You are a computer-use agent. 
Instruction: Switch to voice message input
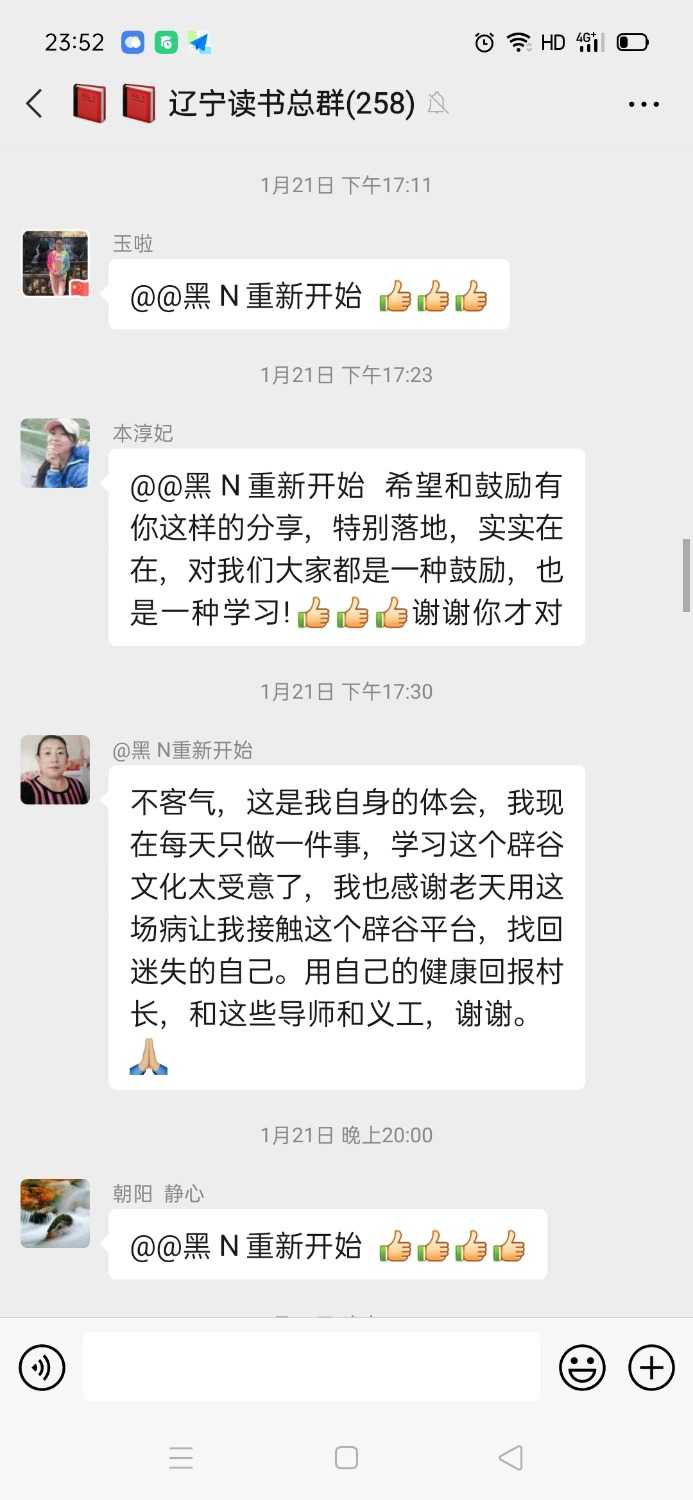coord(42,1367)
